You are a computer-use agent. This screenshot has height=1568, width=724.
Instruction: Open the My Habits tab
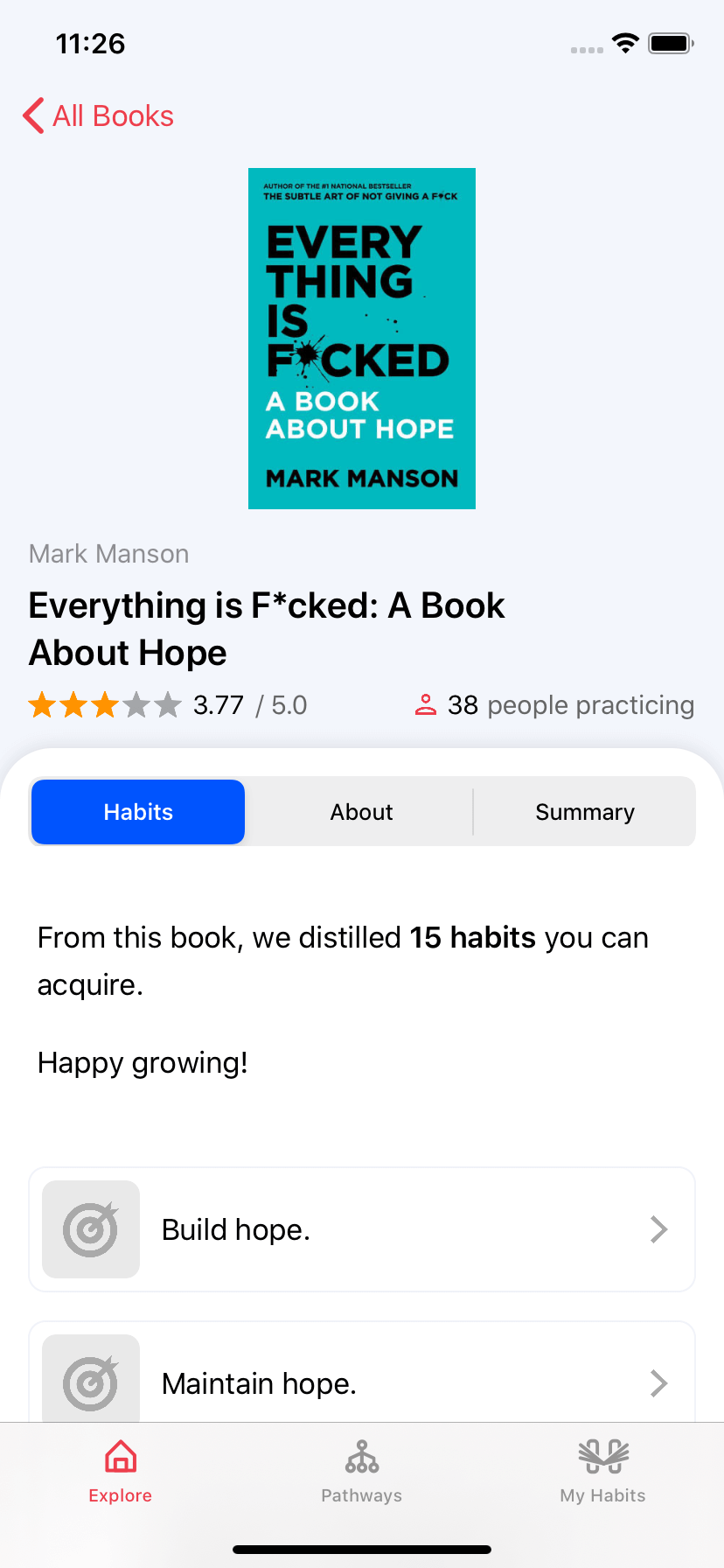pos(603,1472)
